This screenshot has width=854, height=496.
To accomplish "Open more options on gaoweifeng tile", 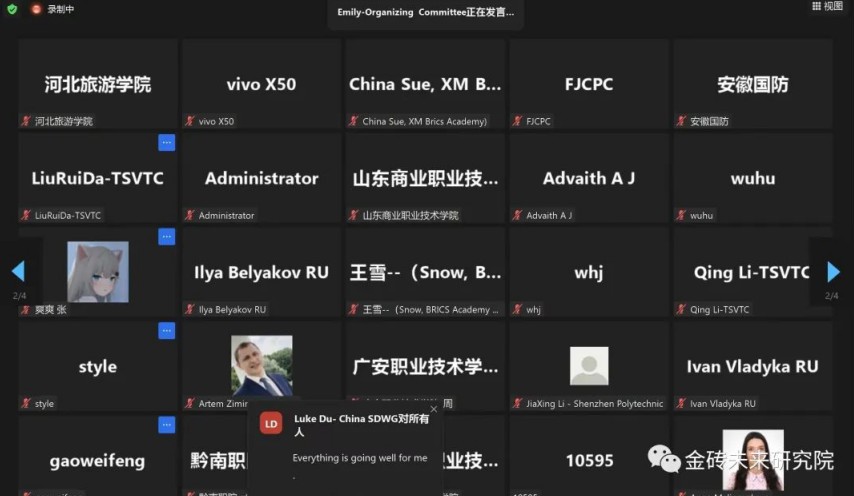I will pos(166,425).
